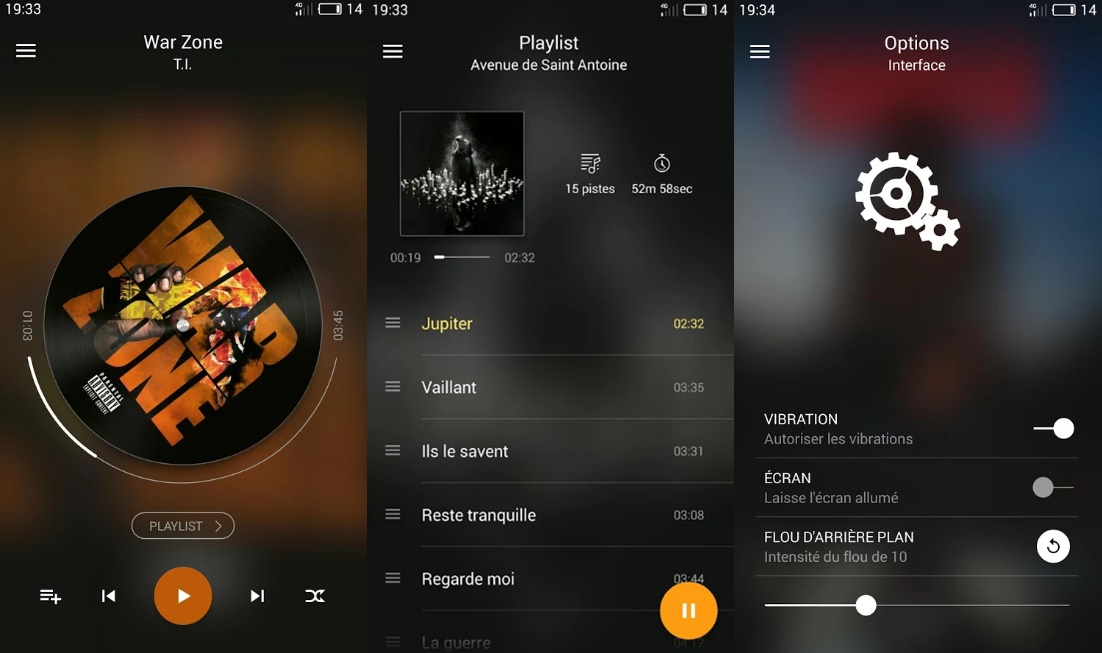Screen dimensions: 1102x653
Task: Play Ils le savent
Action: pyautogui.click(x=465, y=452)
